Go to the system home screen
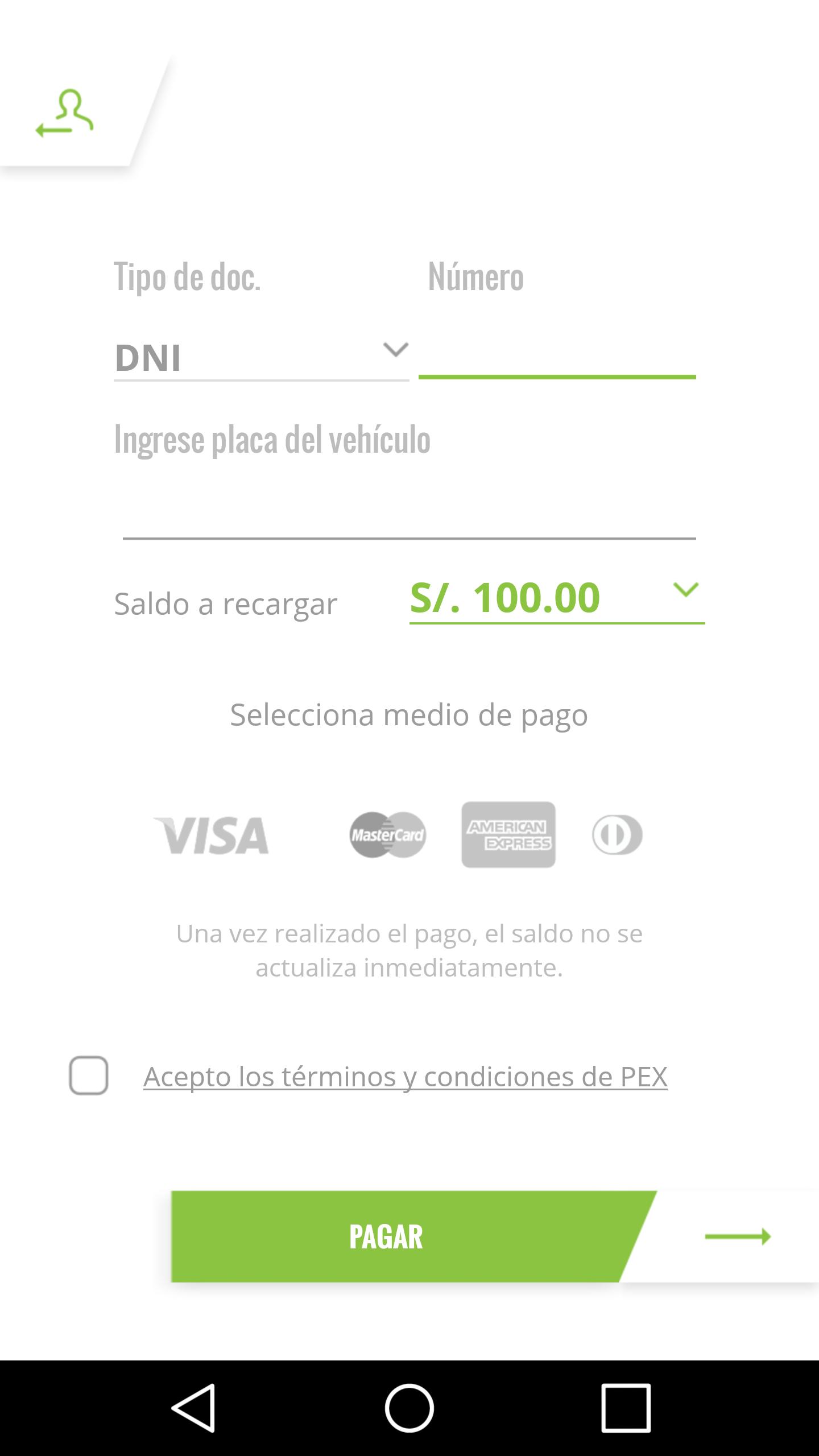The height and width of the screenshot is (1456, 819). point(409,1408)
